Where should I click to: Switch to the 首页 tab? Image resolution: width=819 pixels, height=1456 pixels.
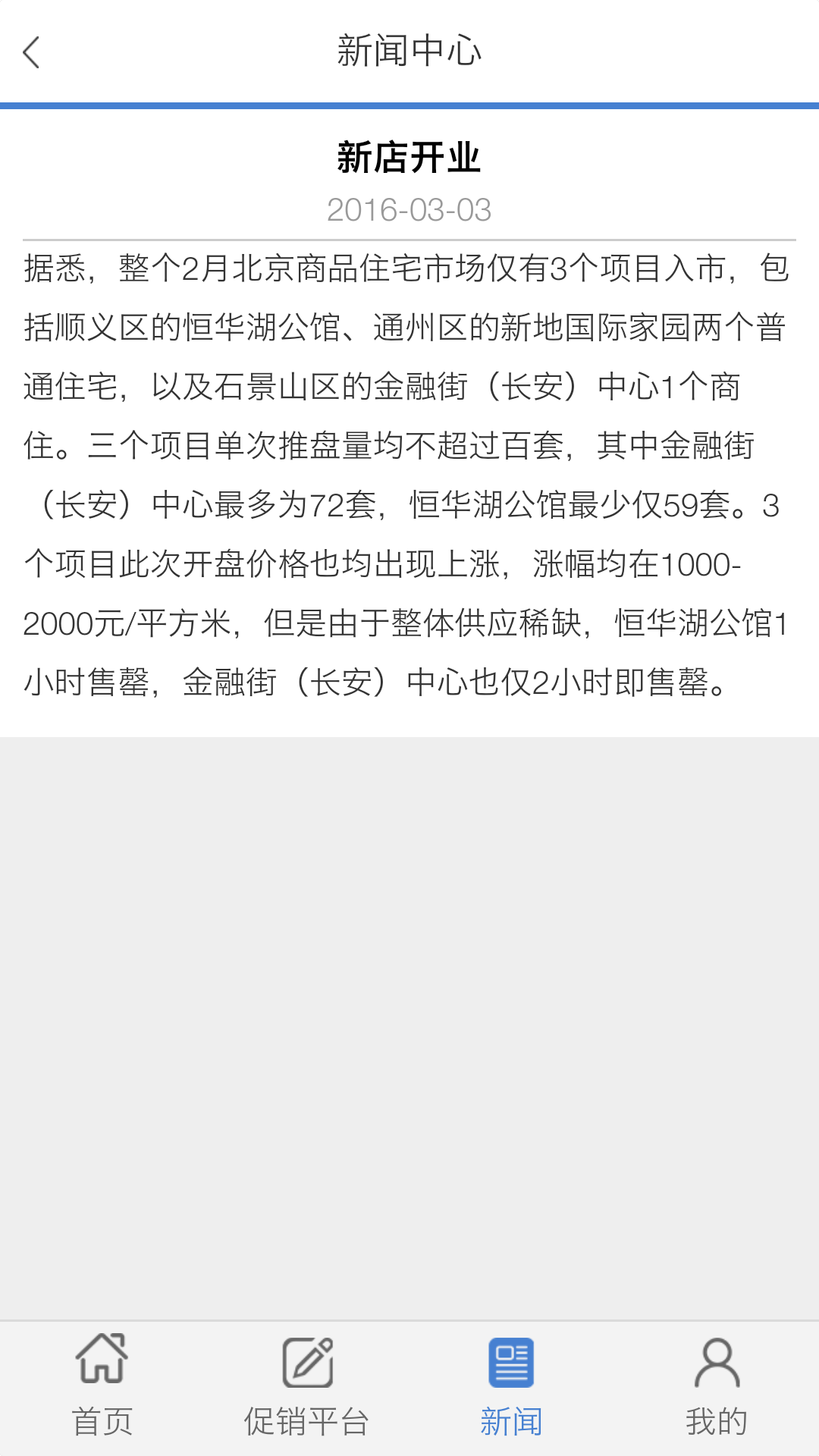102,1388
